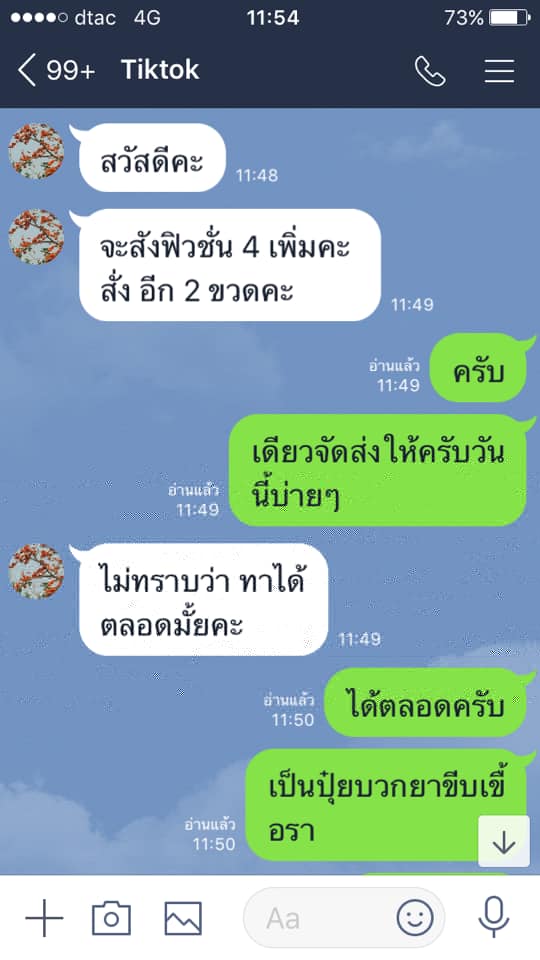Start a voice call with Tiktok

click(x=430, y=71)
